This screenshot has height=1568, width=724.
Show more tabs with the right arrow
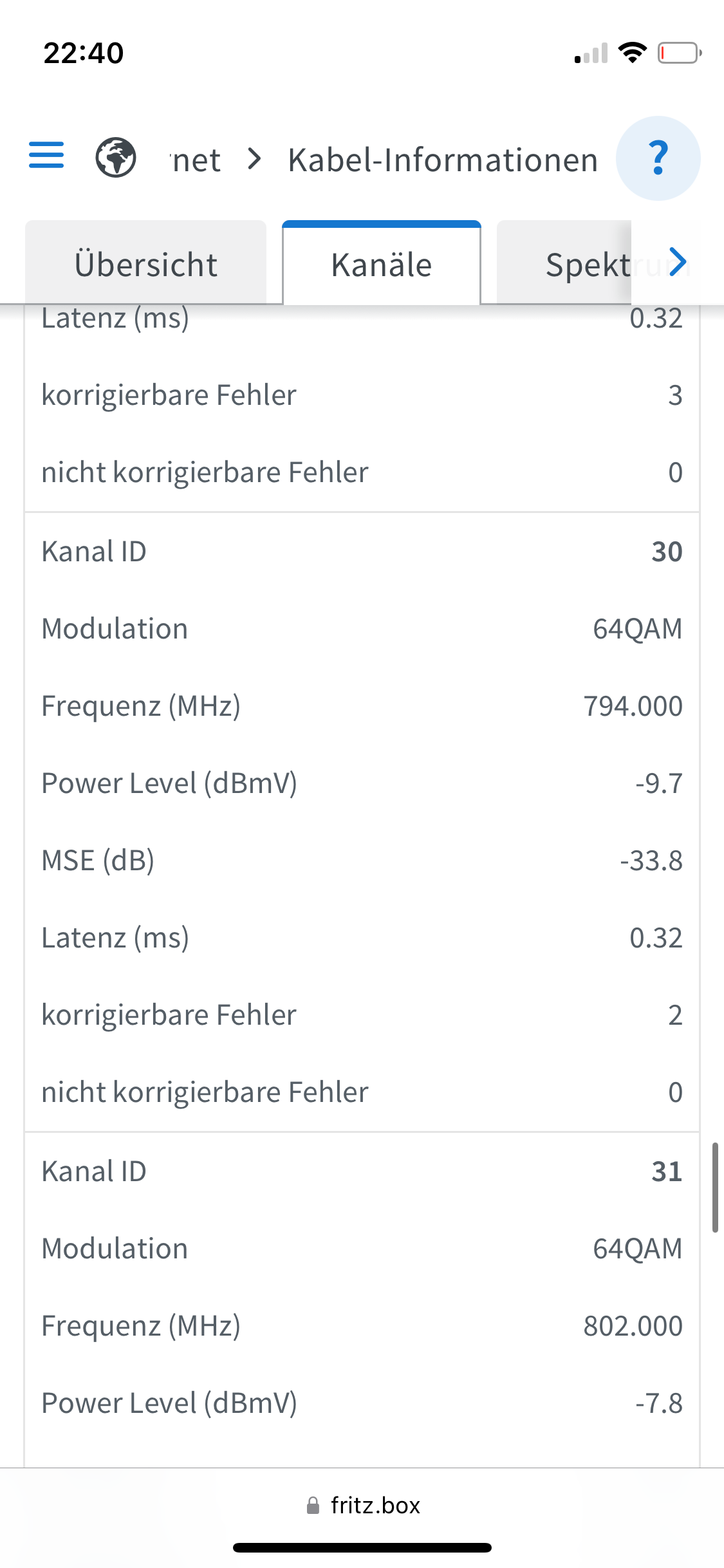coord(677,262)
